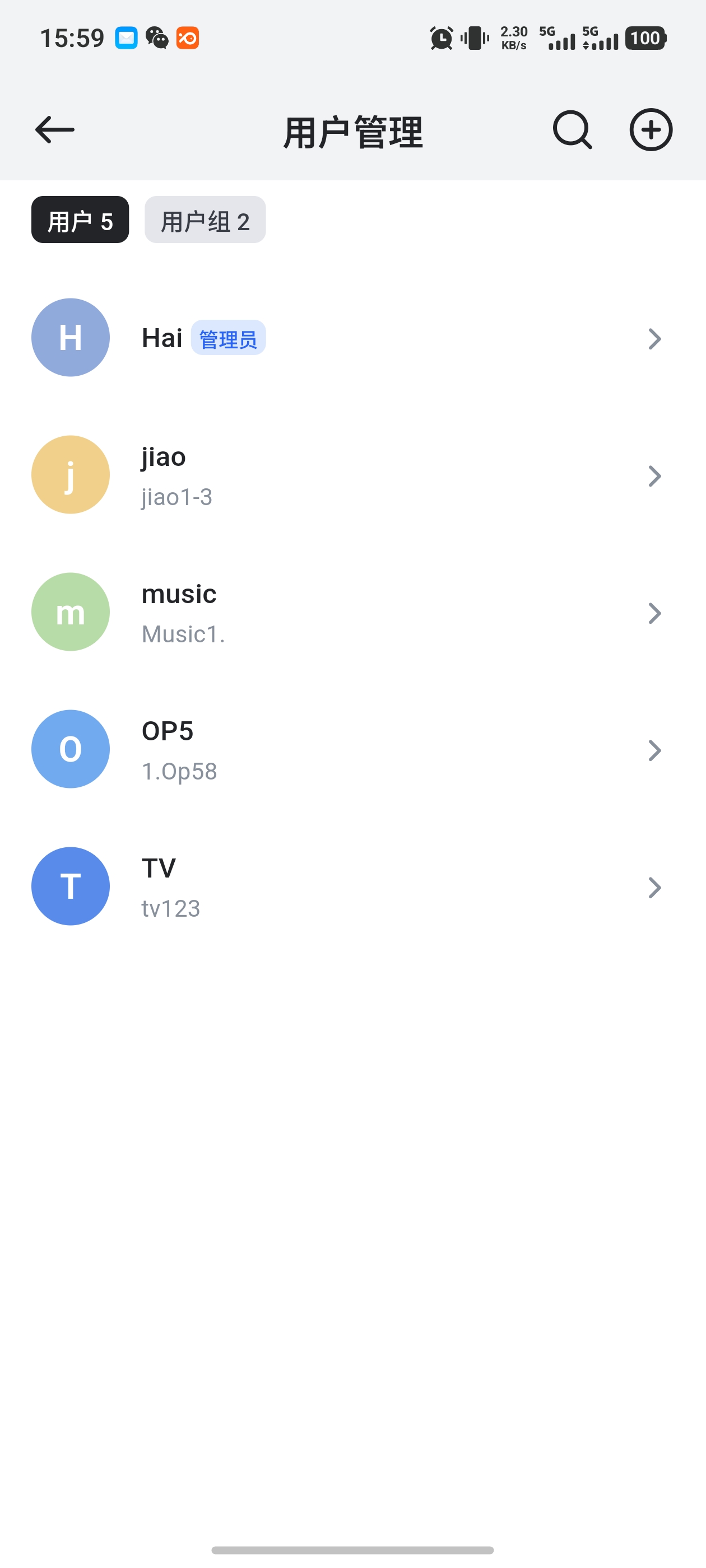
Task: Open the search function
Action: pyautogui.click(x=572, y=129)
